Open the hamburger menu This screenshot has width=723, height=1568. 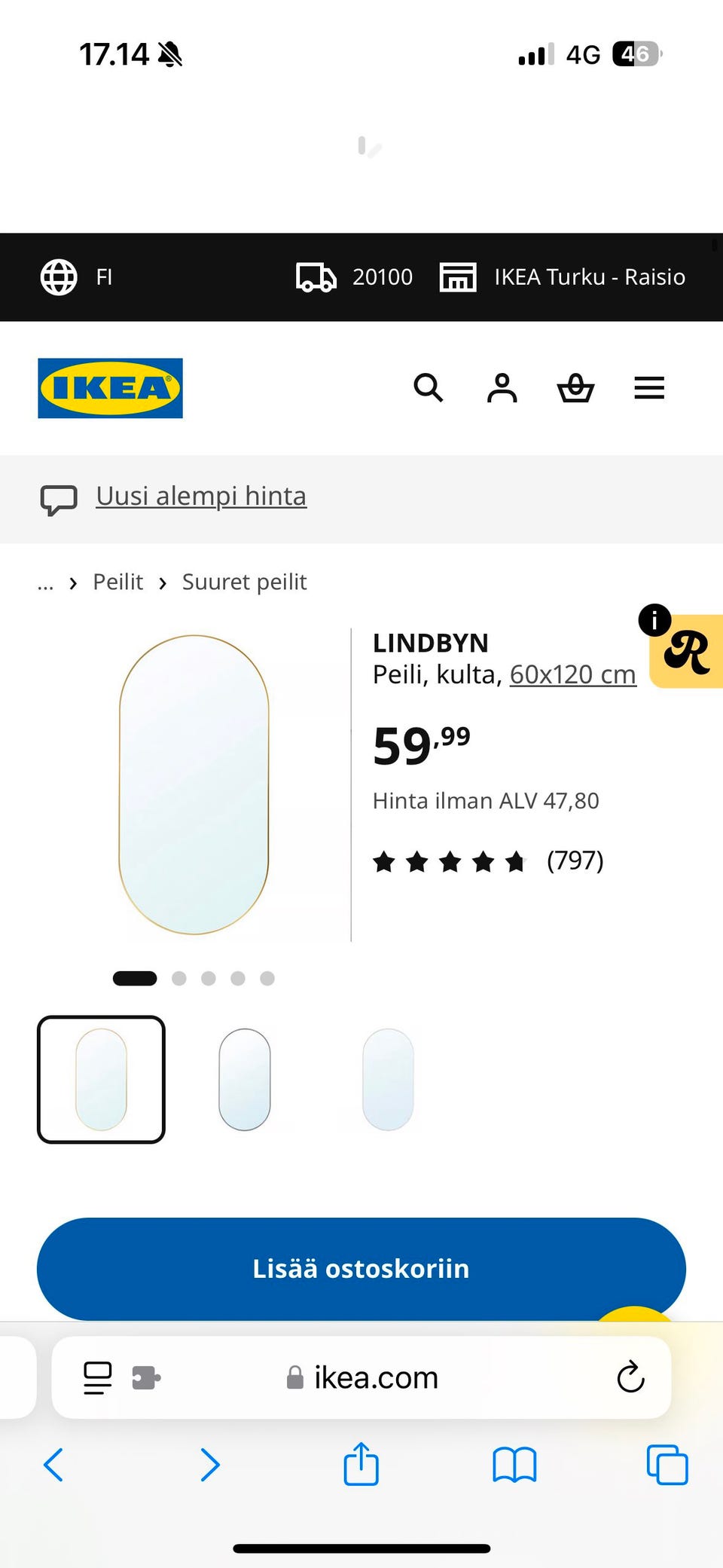[x=649, y=388]
